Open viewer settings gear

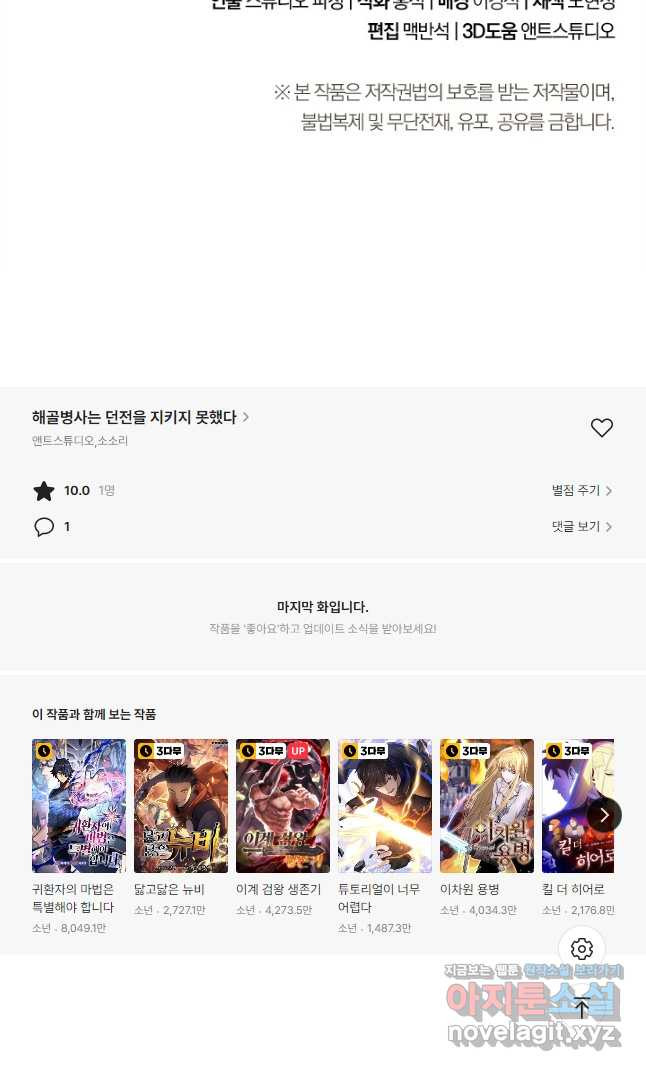tap(582, 949)
